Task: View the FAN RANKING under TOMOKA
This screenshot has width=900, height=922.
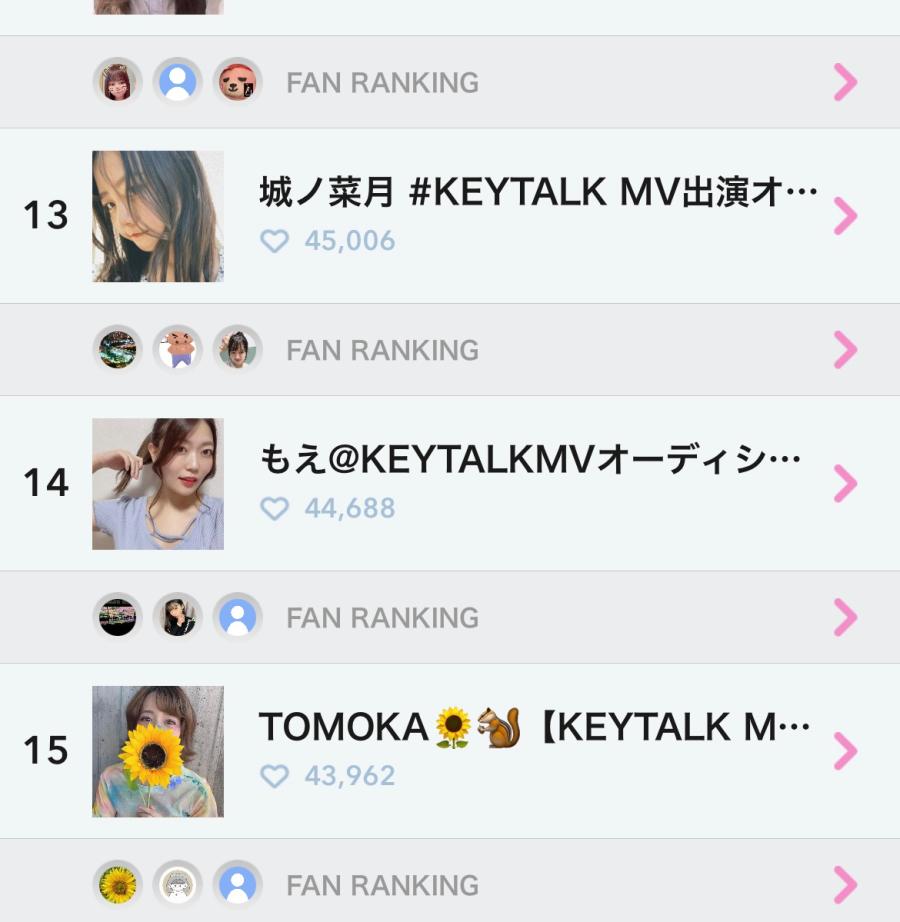Action: pos(382,885)
